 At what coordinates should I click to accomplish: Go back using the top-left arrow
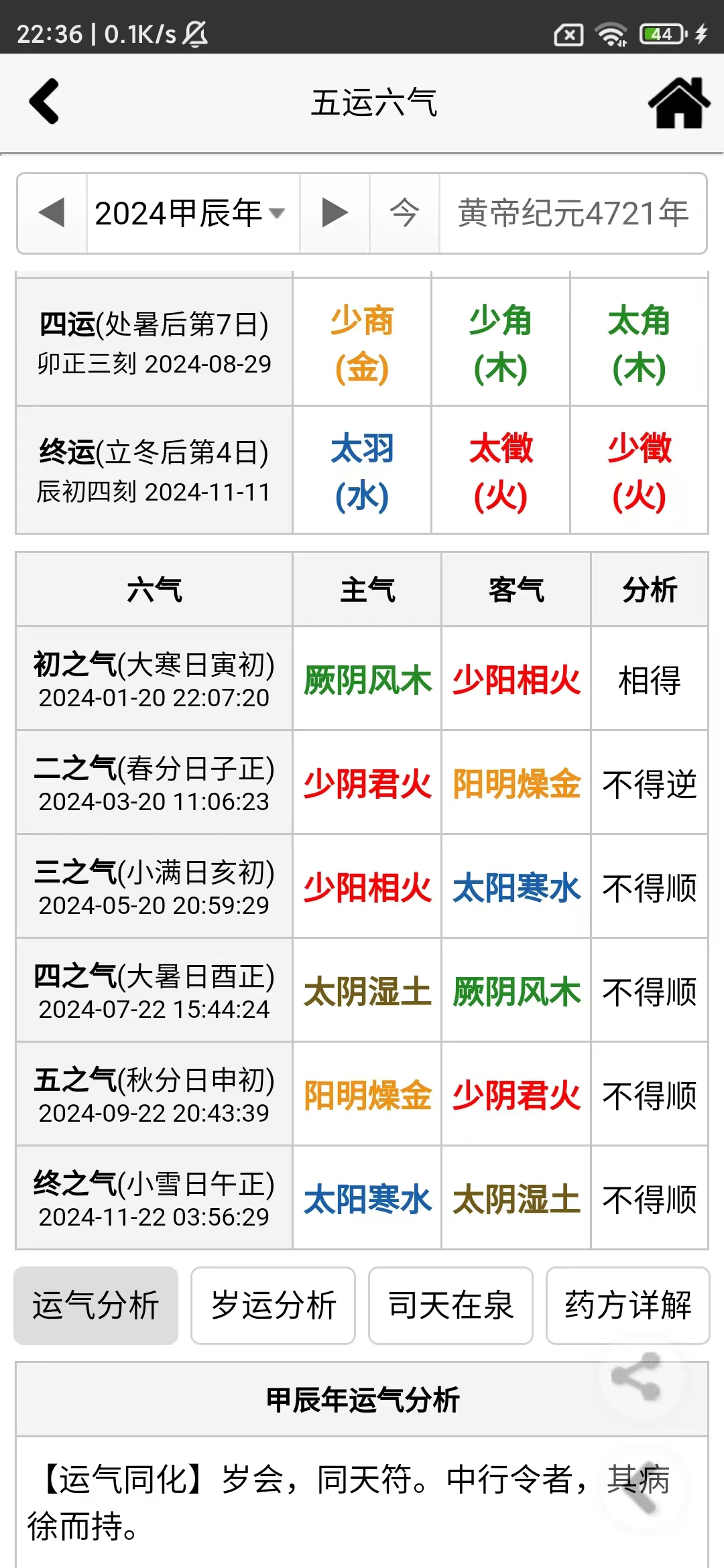coord(44,102)
